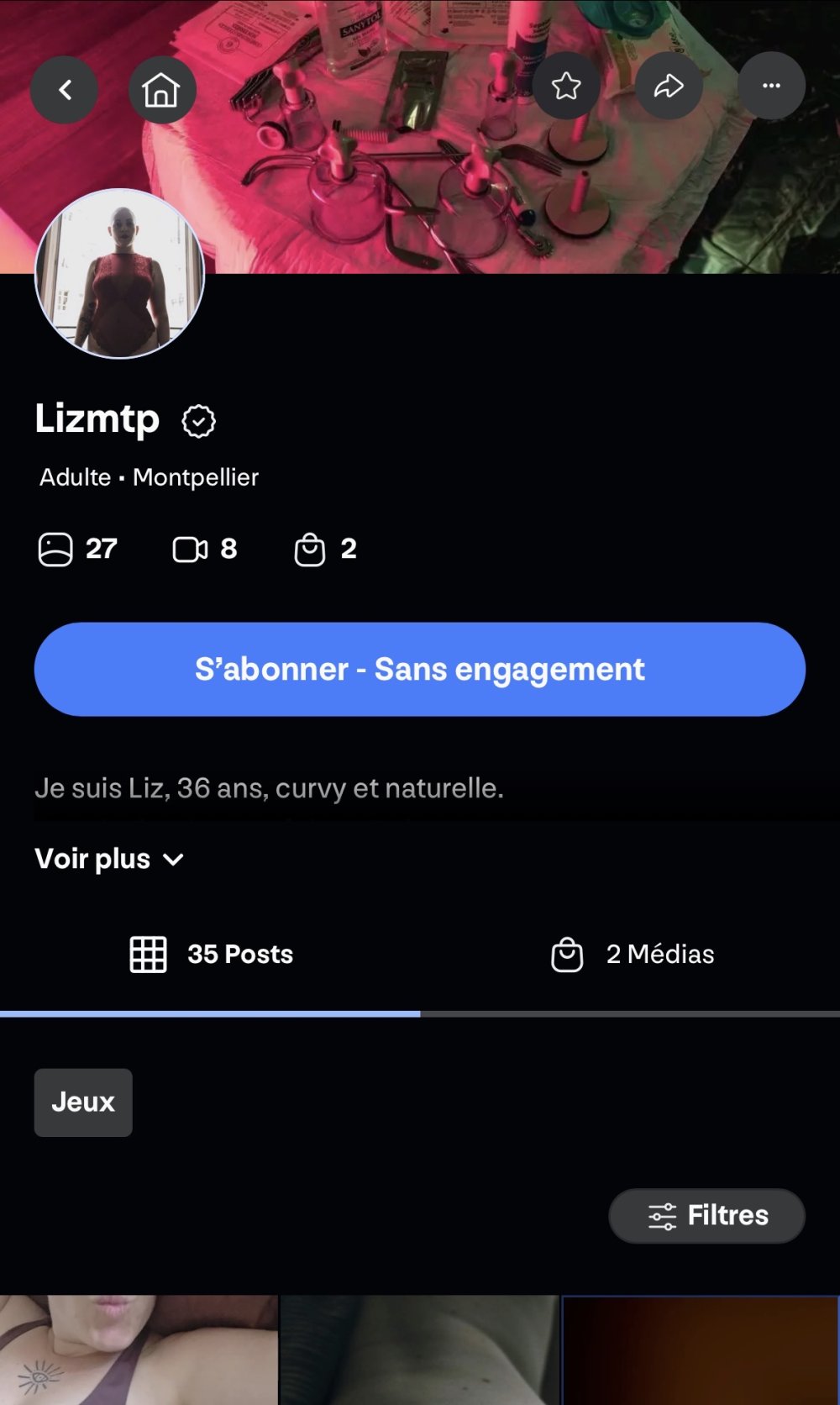840x1405 pixels.
Task: Open the three-dot overflow menu
Action: pyautogui.click(x=771, y=86)
